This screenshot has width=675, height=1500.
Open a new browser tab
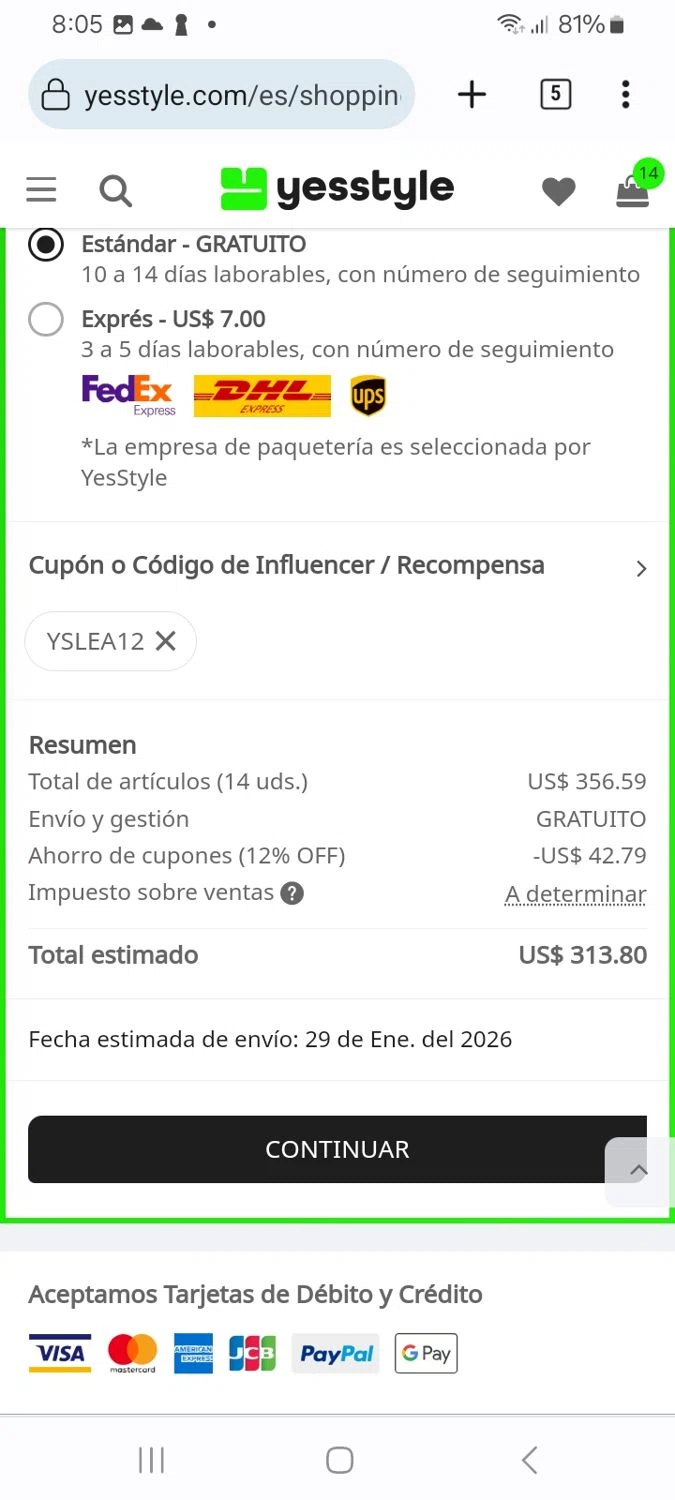click(472, 95)
